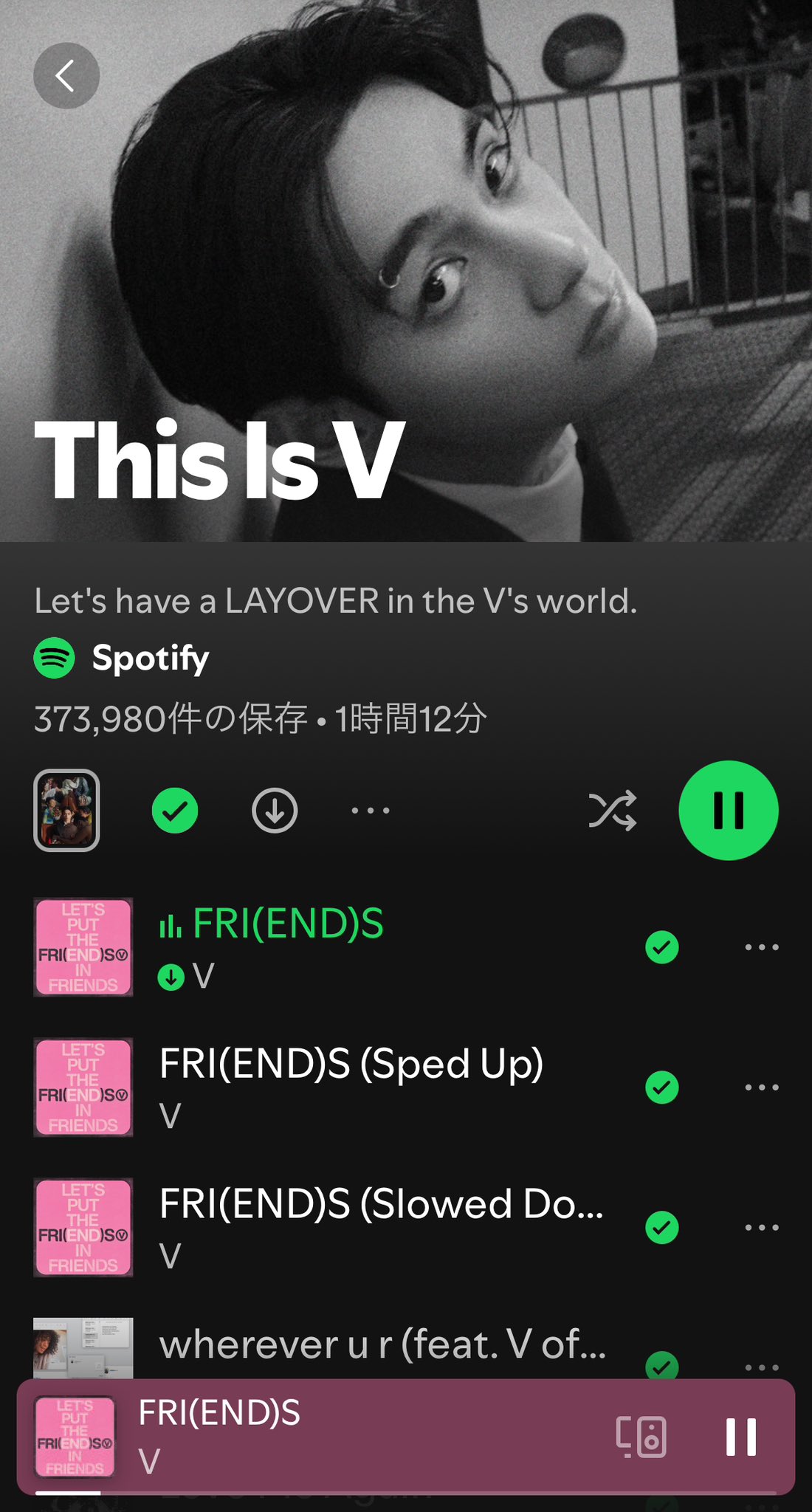
Task: Remove This Is V from library
Action: [175, 811]
